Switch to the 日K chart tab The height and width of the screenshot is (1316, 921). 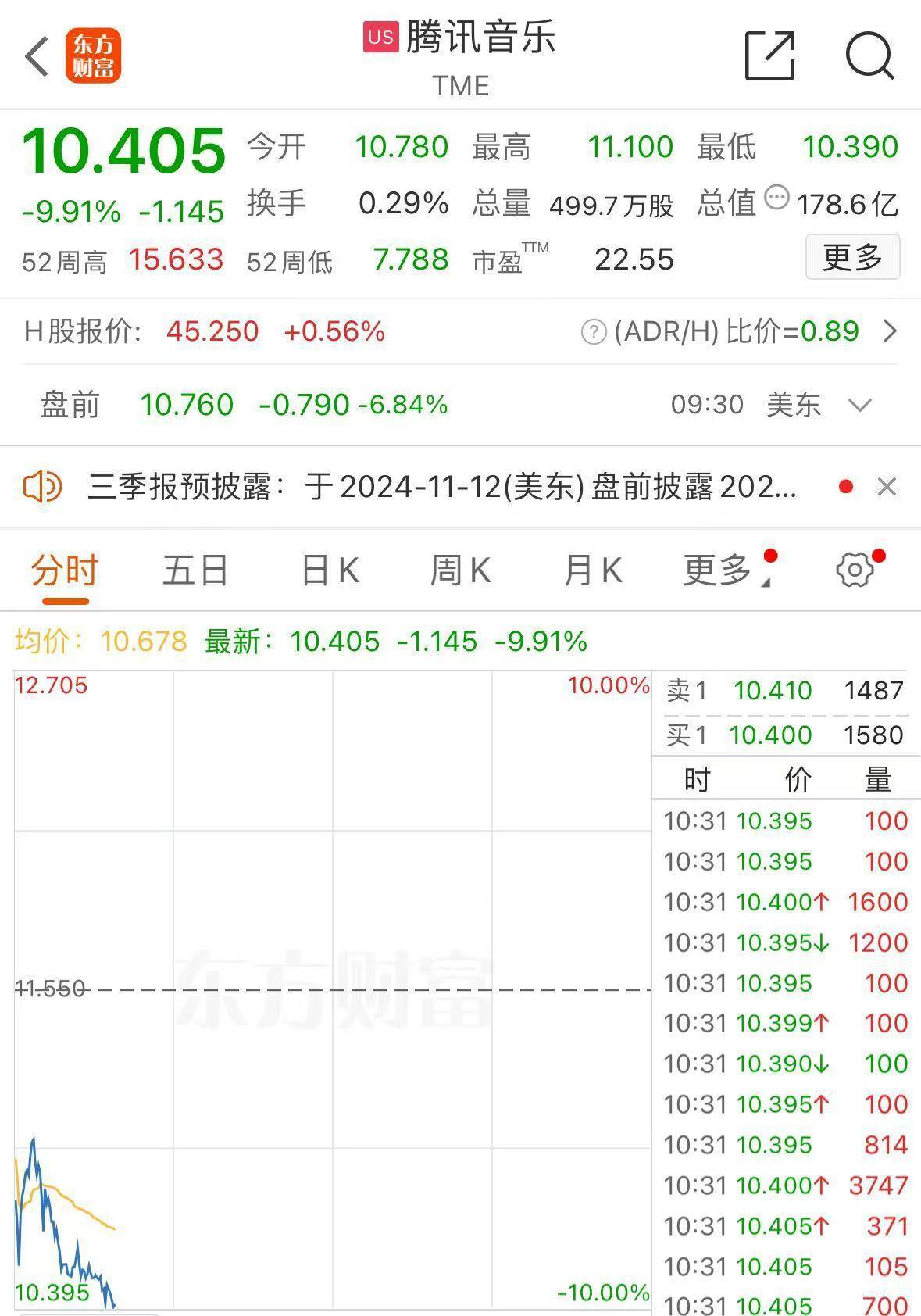pos(331,570)
